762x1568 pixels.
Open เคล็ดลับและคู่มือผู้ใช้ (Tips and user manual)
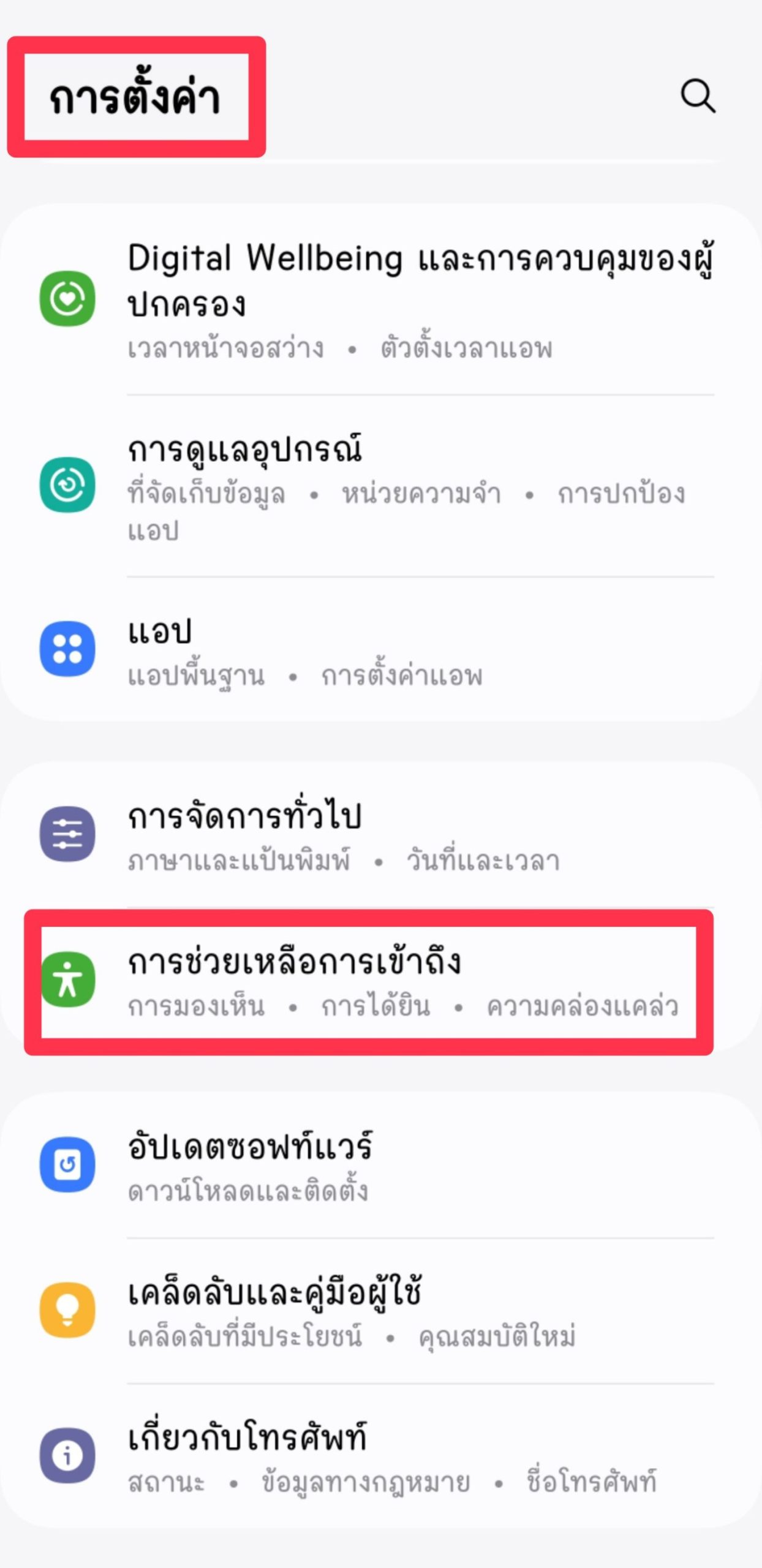point(380,1311)
